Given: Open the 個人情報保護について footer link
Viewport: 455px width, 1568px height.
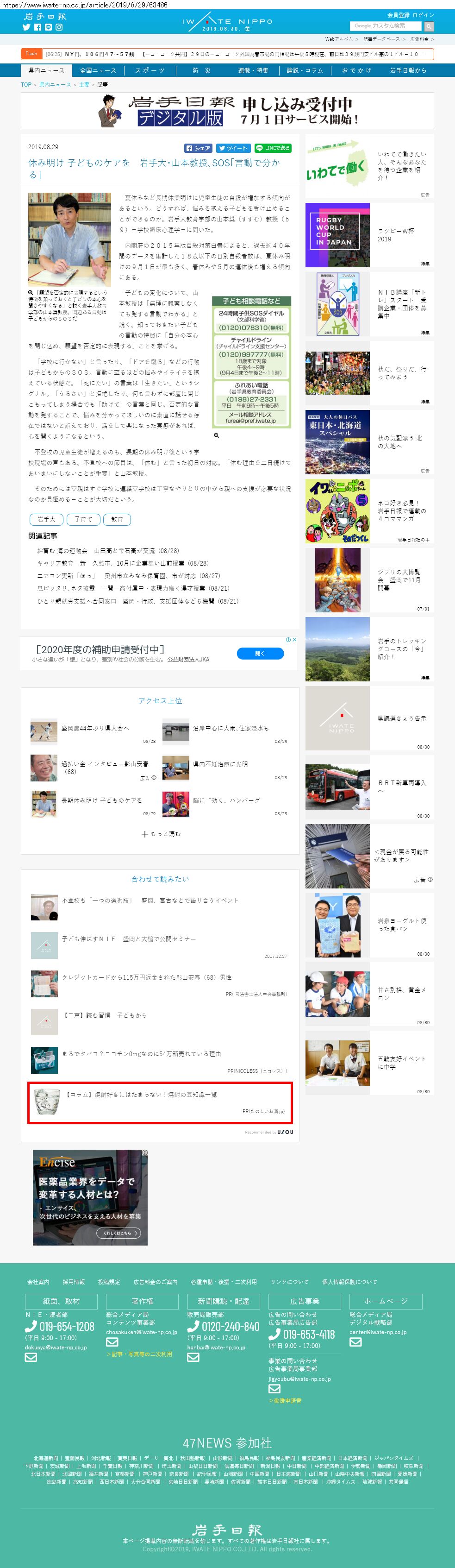Looking at the screenshot, I should (x=349, y=1281).
